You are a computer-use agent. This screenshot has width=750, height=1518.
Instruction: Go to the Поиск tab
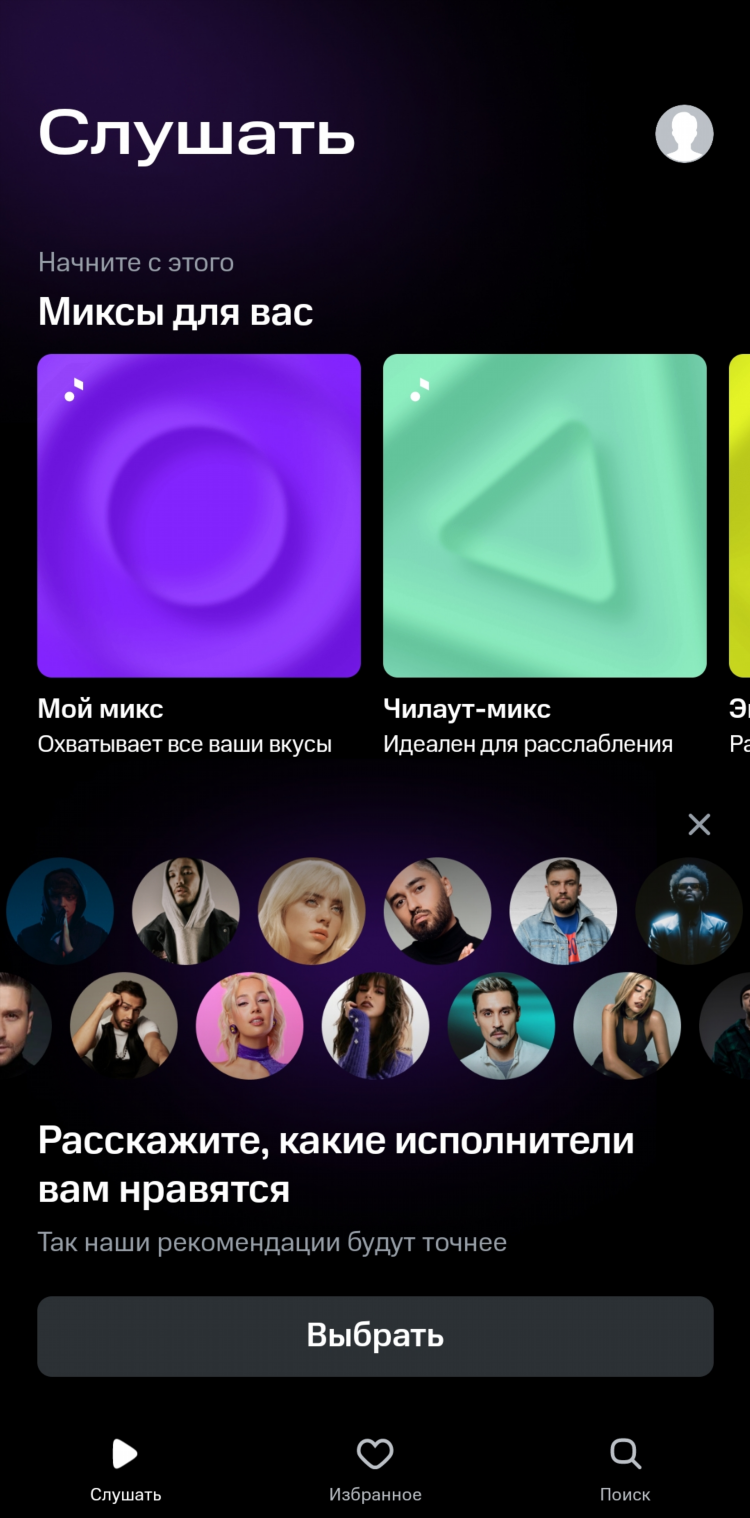click(x=625, y=1469)
